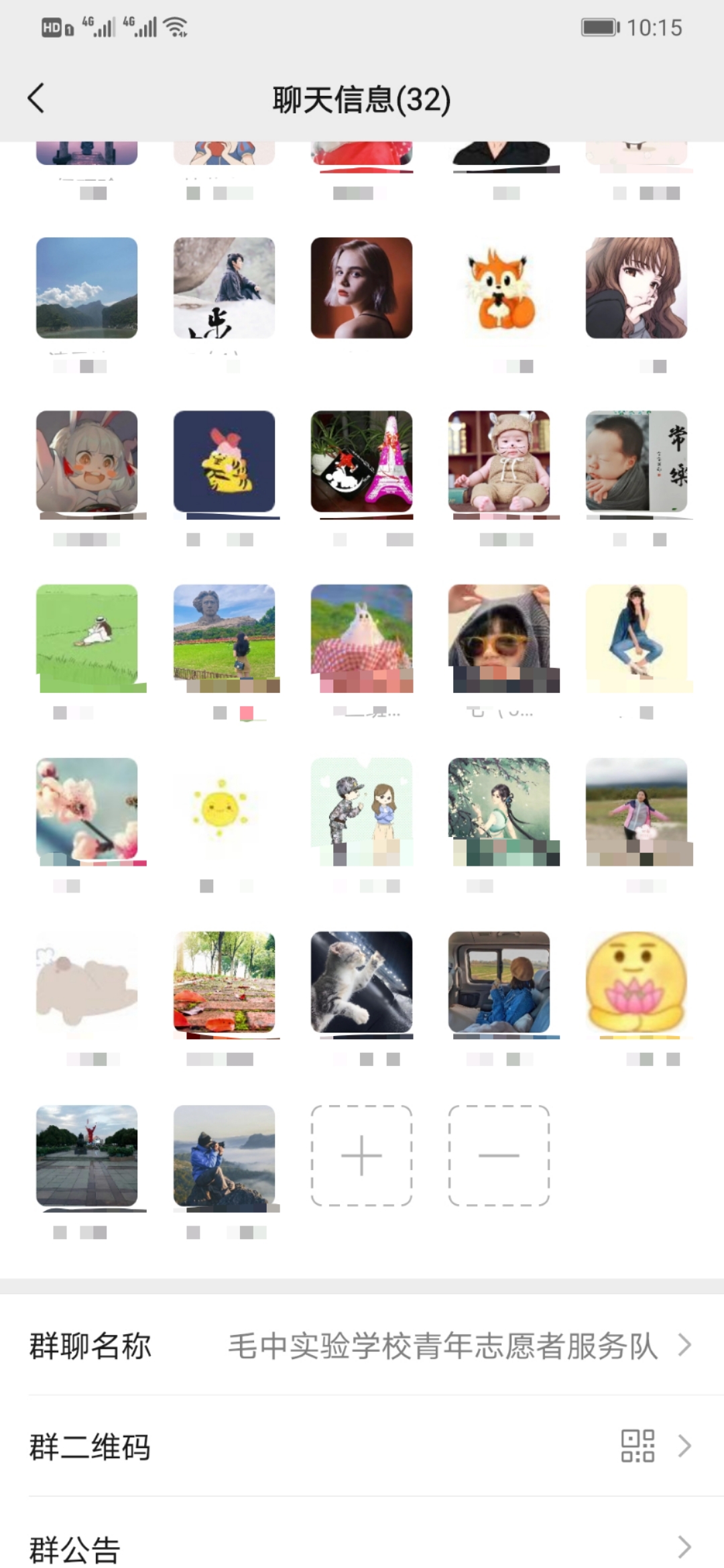Go back from chat info page
Image resolution: width=724 pixels, height=1568 pixels.
(36, 99)
